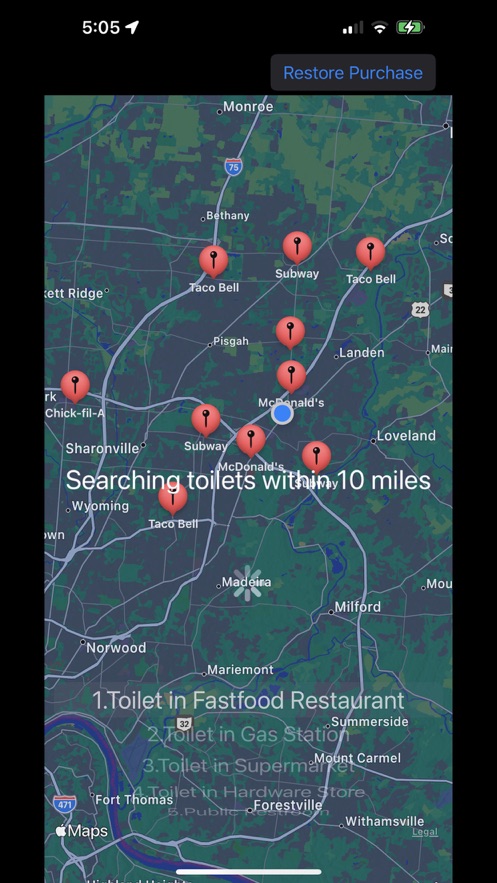This screenshot has height=883, width=497.
Task: Tap the Restore Purchase button
Action: click(353, 73)
